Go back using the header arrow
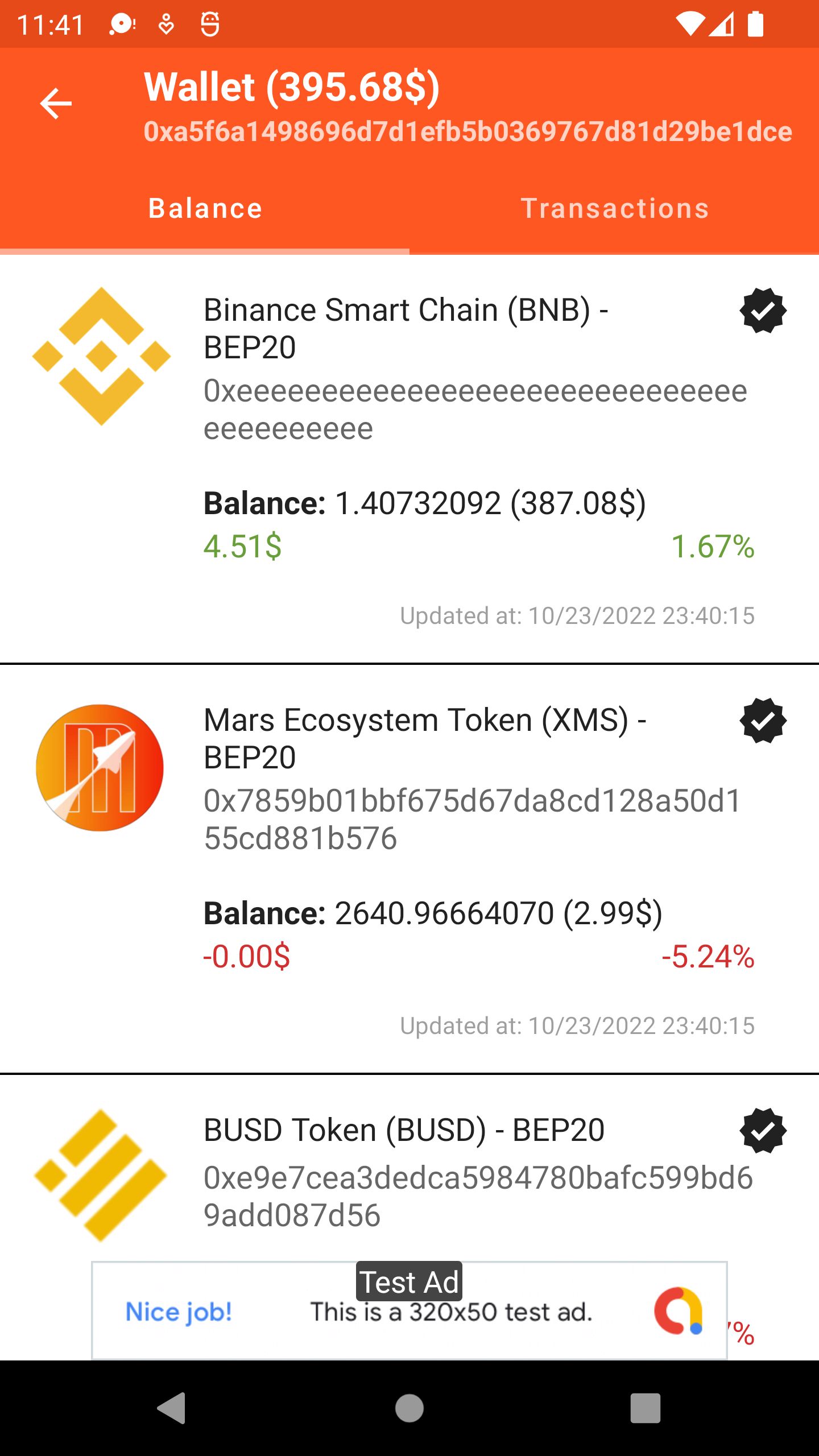This screenshot has height=1456, width=819. 56,104
